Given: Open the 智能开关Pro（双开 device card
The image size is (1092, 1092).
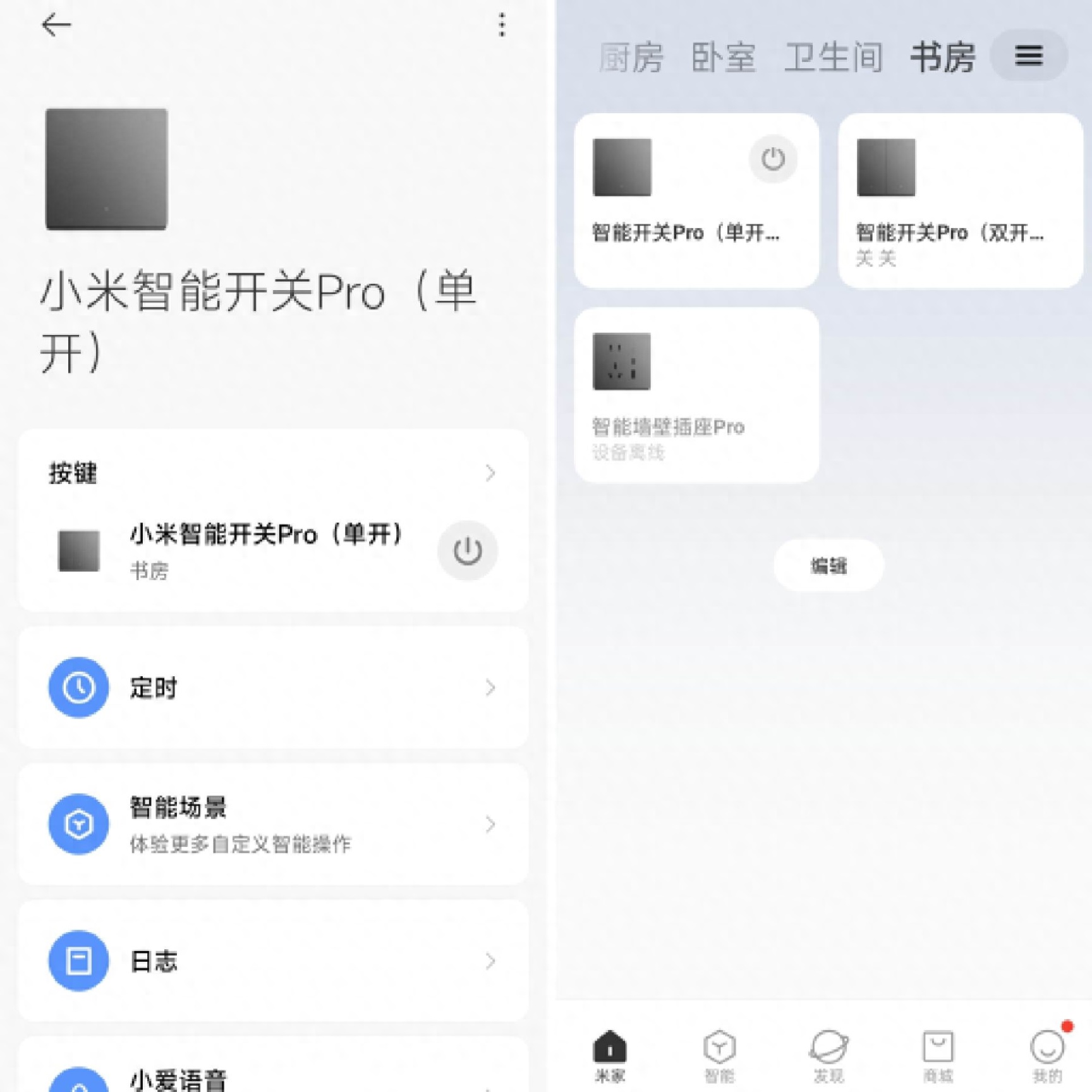Looking at the screenshot, I should (960, 201).
